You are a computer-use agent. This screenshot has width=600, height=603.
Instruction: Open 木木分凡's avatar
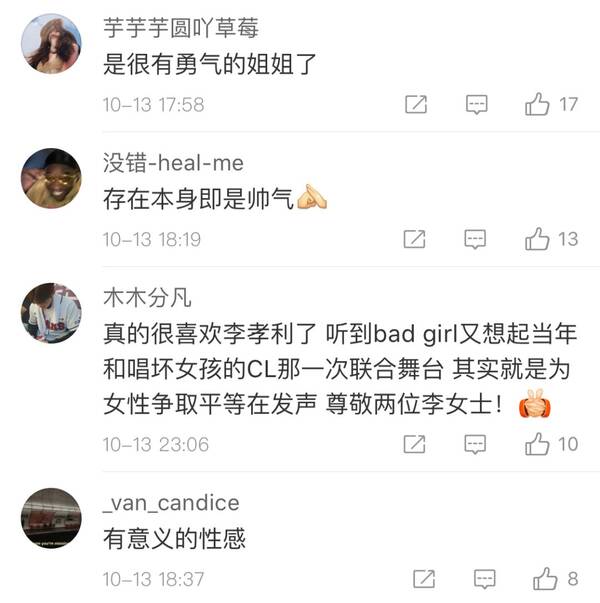coord(51,313)
